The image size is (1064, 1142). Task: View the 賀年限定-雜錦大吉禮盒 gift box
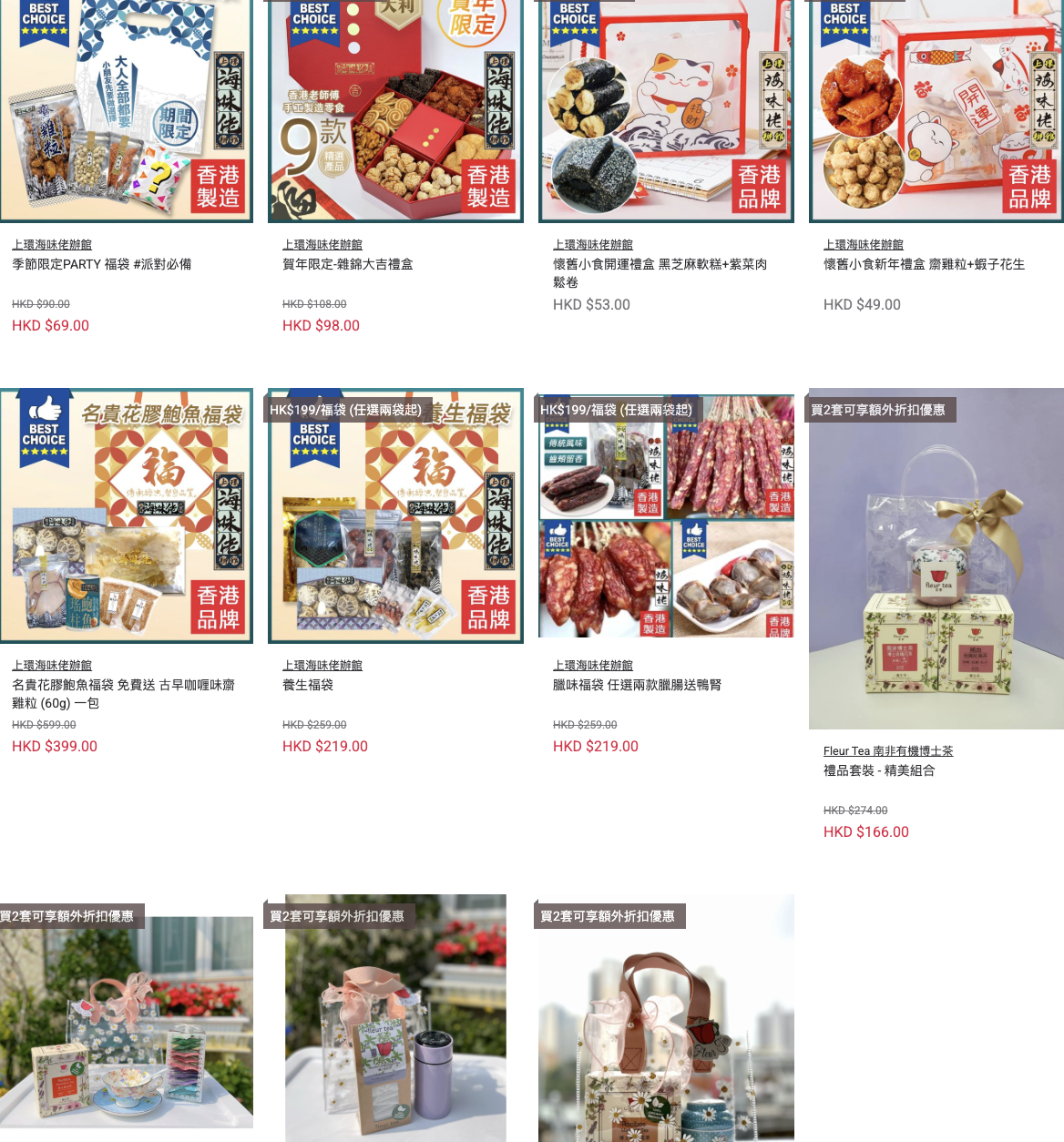coord(347,264)
